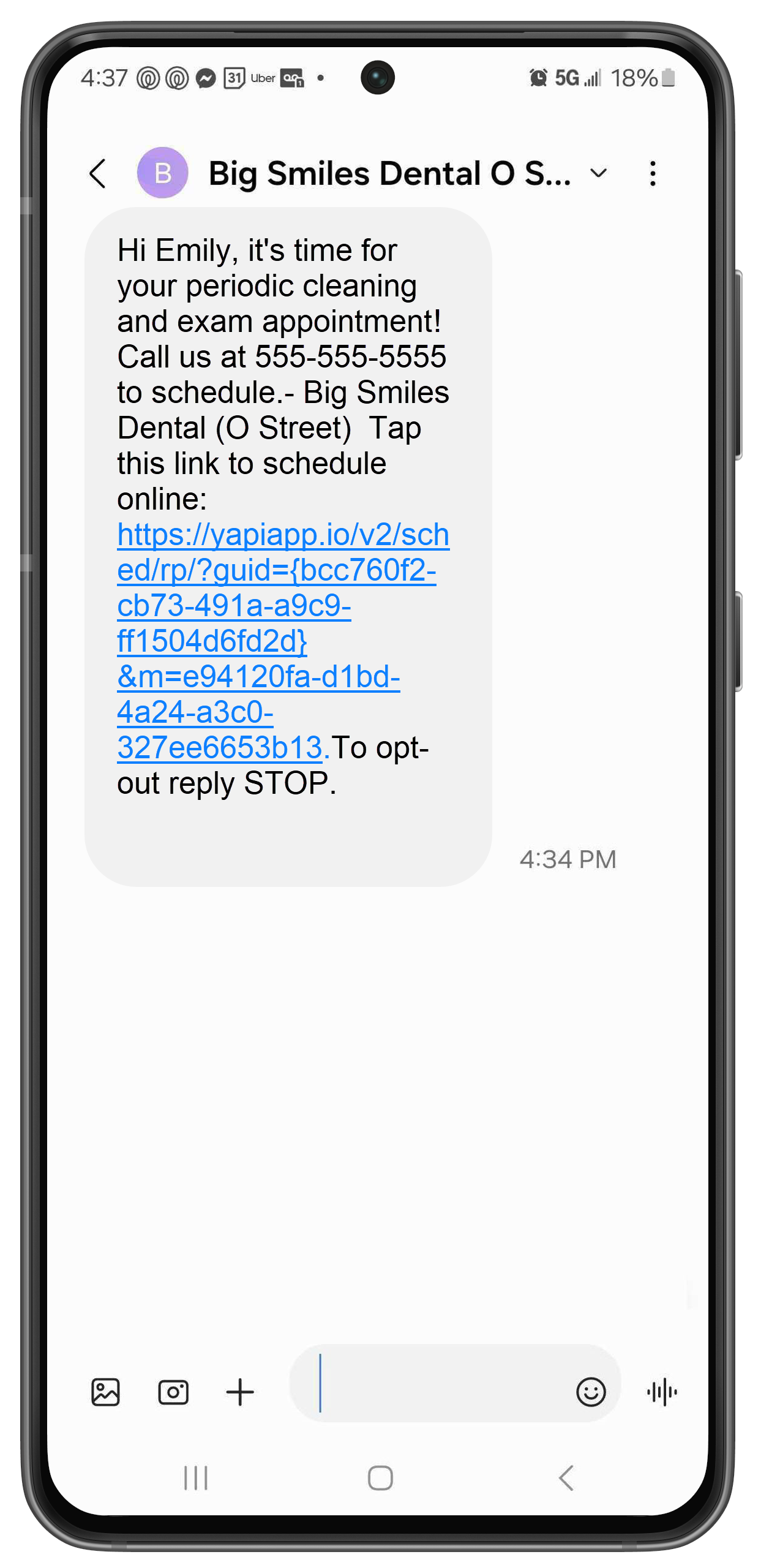Open the three-dot overflow menu

(653, 173)
